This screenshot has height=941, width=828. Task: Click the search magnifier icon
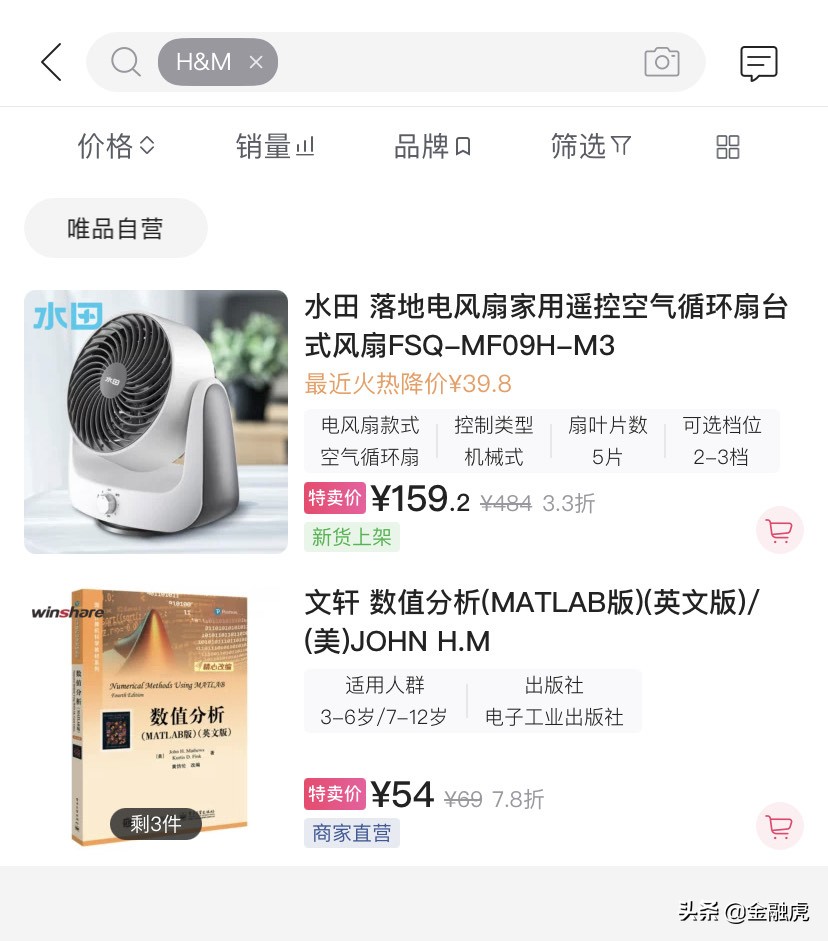tap(125, 62)
